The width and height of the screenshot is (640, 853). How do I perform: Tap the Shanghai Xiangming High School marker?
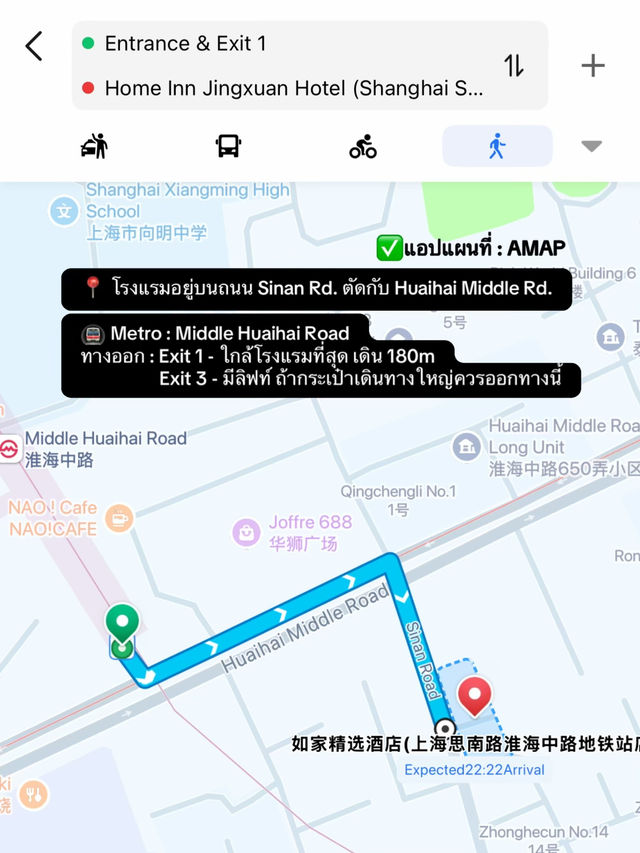64,211
